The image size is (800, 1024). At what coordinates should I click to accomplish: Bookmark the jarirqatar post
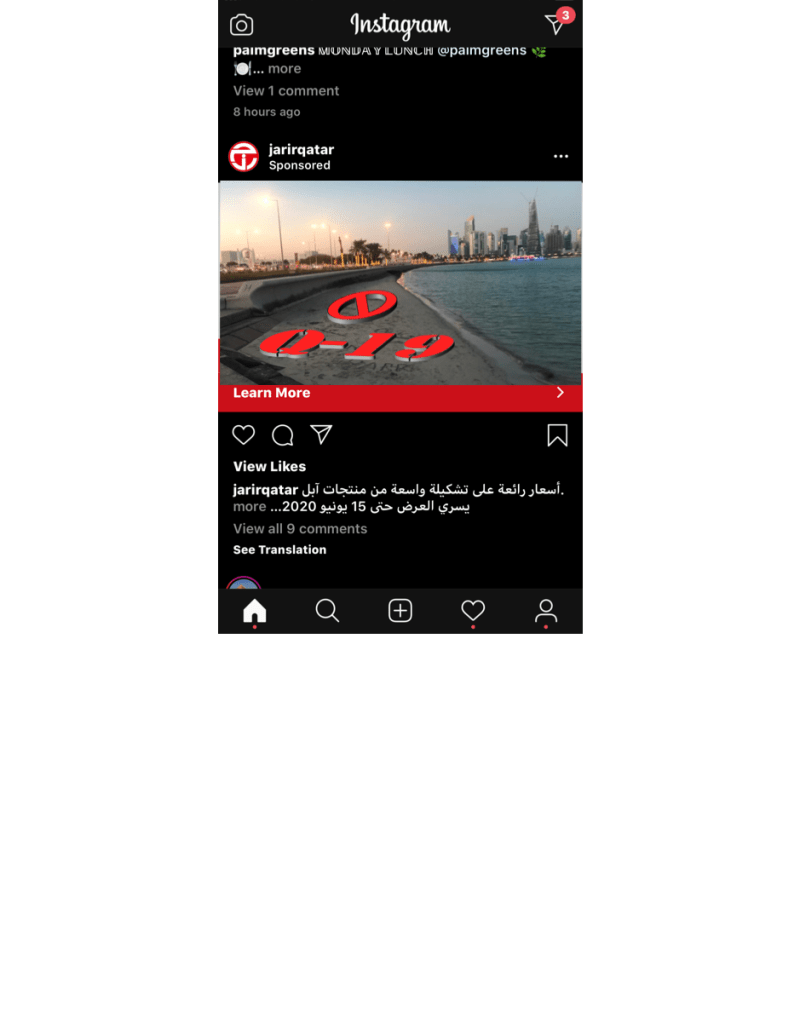[x=557, y=435]
